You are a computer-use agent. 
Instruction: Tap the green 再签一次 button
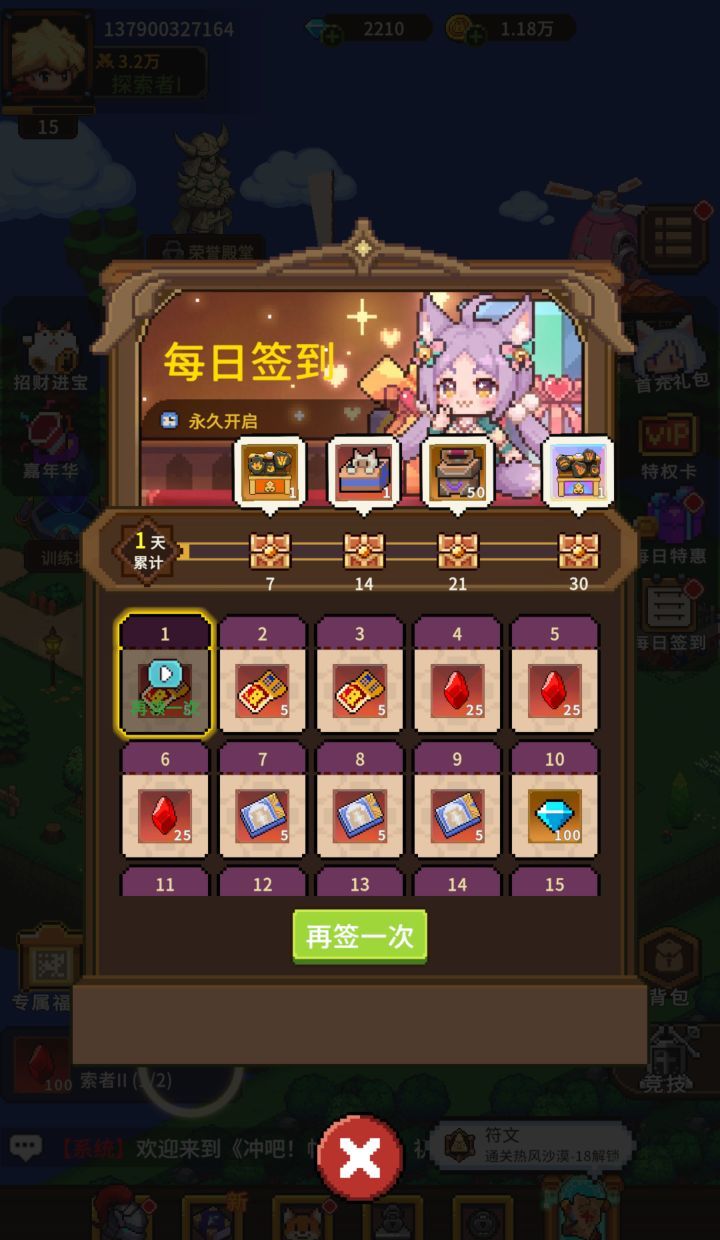(360, 936)
